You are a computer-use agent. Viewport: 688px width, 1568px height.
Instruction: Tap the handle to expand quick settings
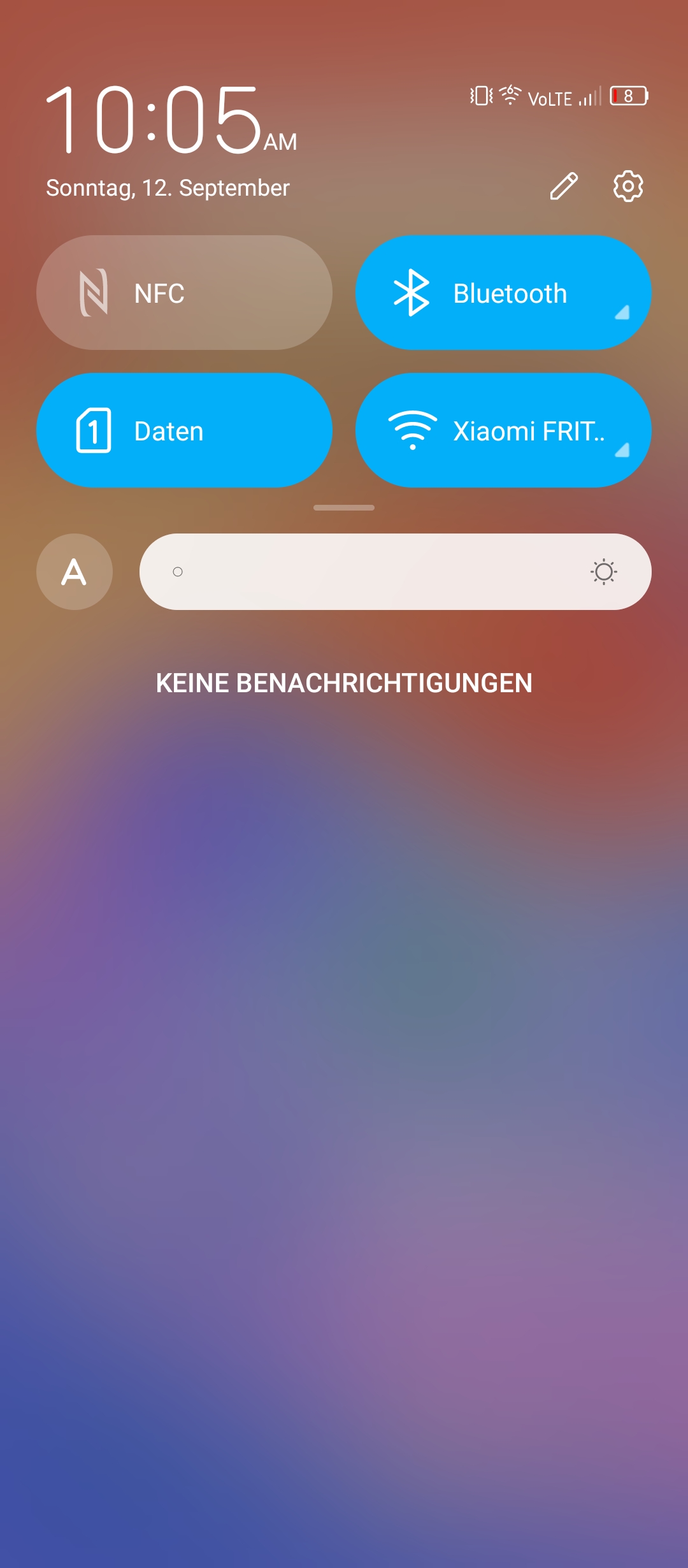pyautogui.click(x=344, y=508)
